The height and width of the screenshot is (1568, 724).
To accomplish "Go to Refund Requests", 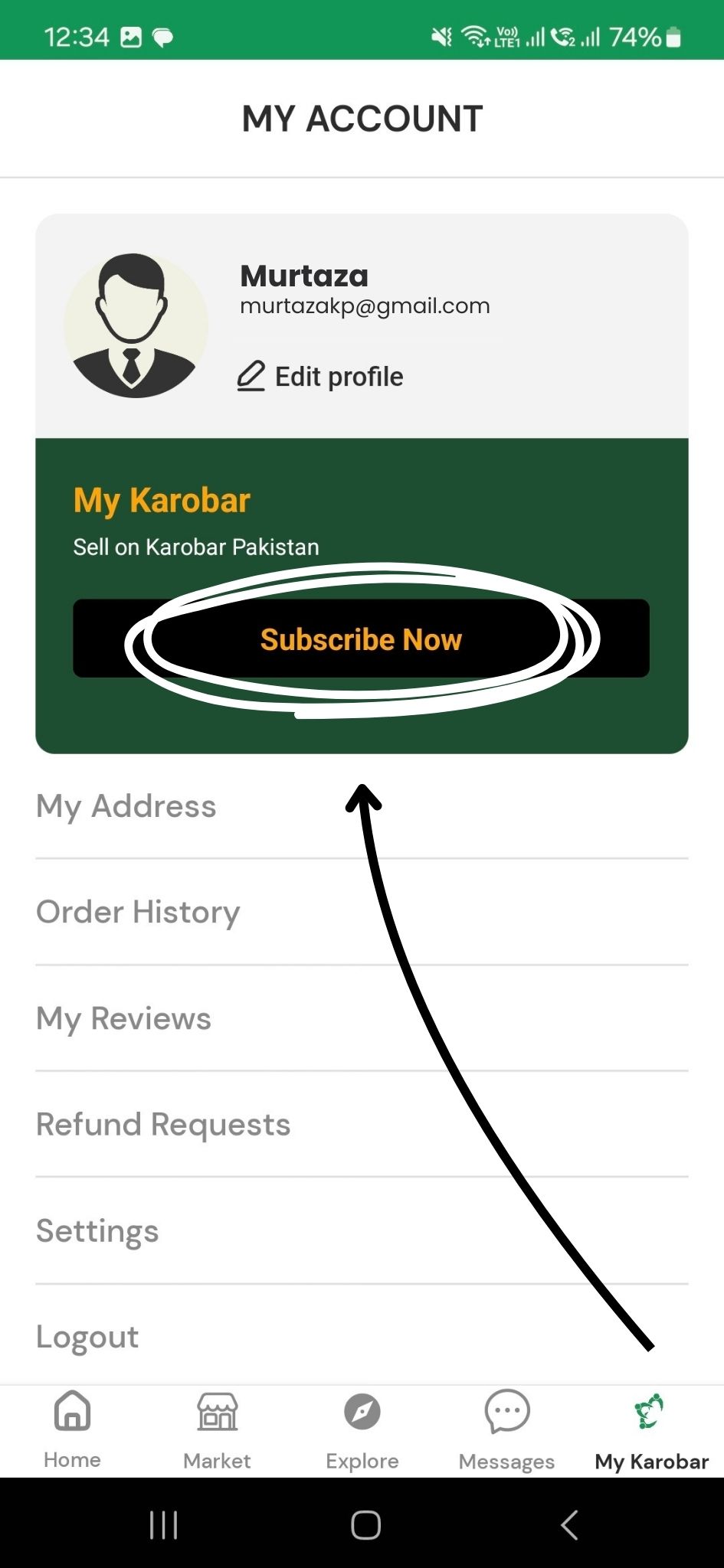I will (163, 1124).
